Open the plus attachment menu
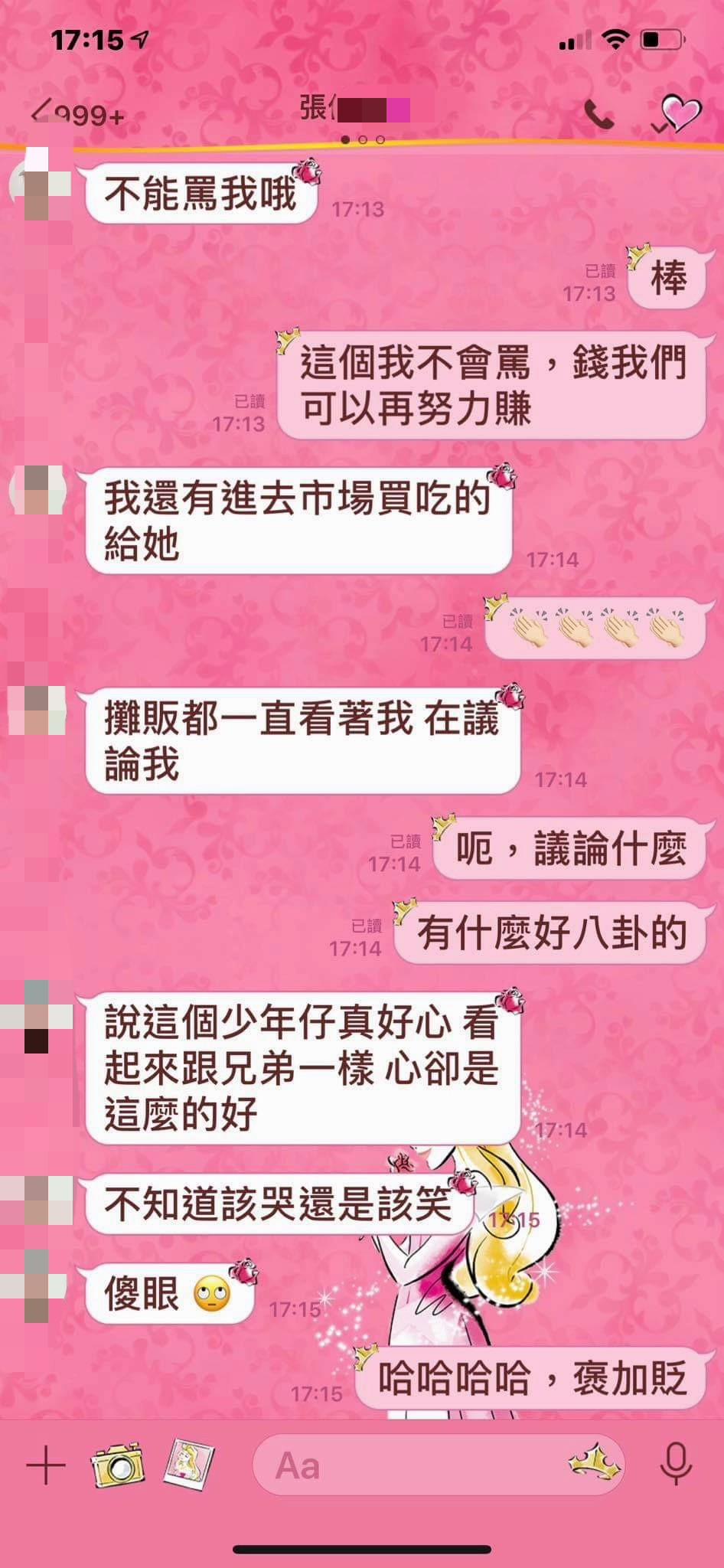Viewport: 724px width, 1568px height. point(46,1466)
